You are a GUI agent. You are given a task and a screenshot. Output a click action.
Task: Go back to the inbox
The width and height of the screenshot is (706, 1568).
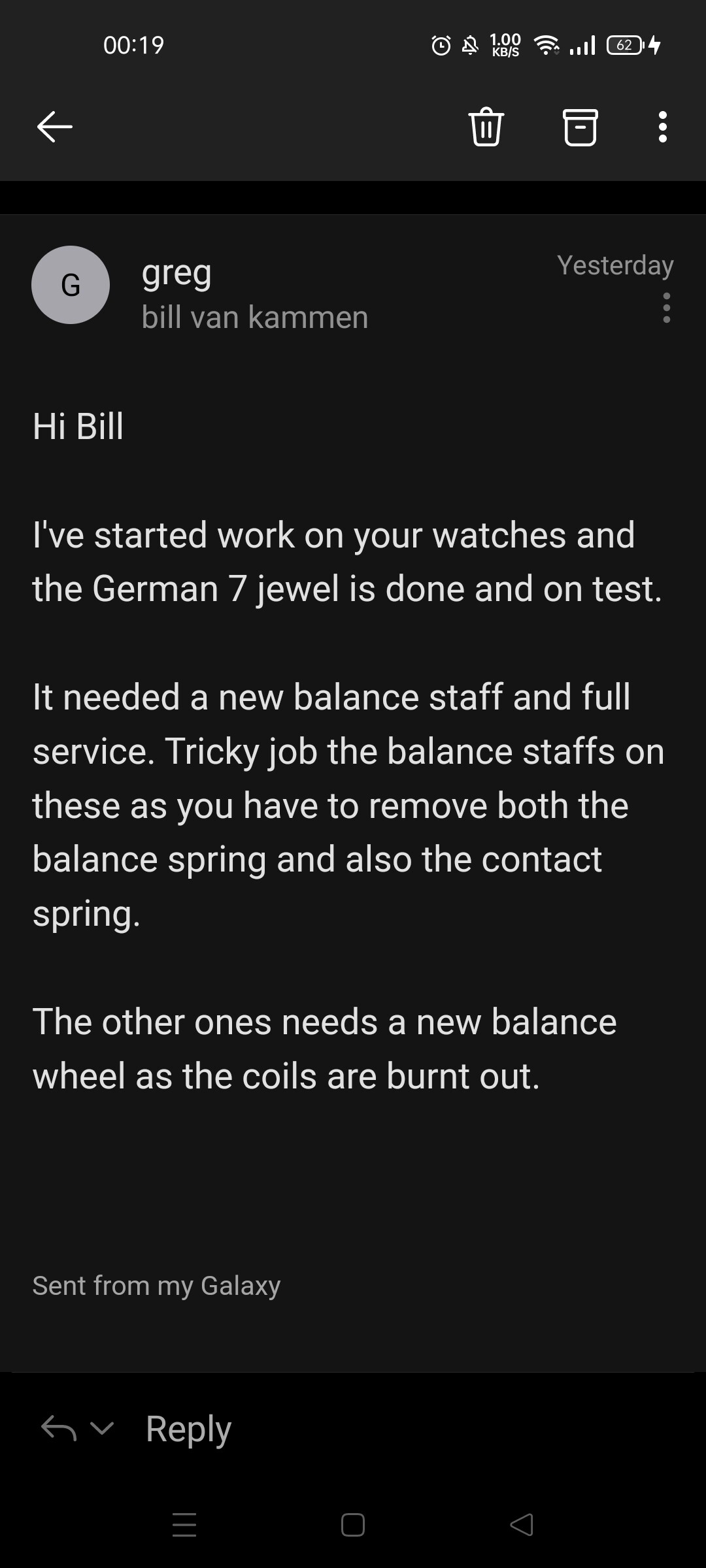[x=55, y=127]
